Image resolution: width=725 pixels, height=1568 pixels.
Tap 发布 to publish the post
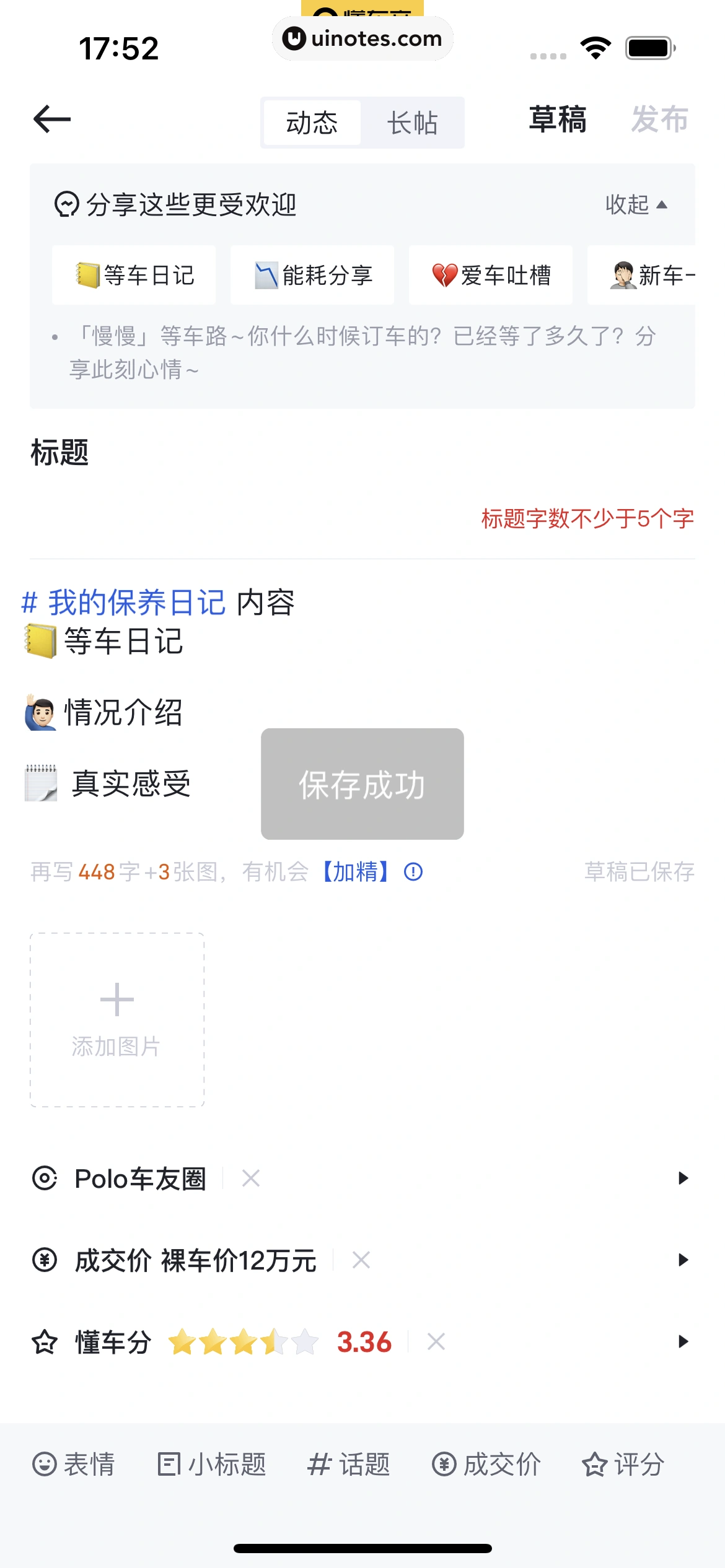659,119
